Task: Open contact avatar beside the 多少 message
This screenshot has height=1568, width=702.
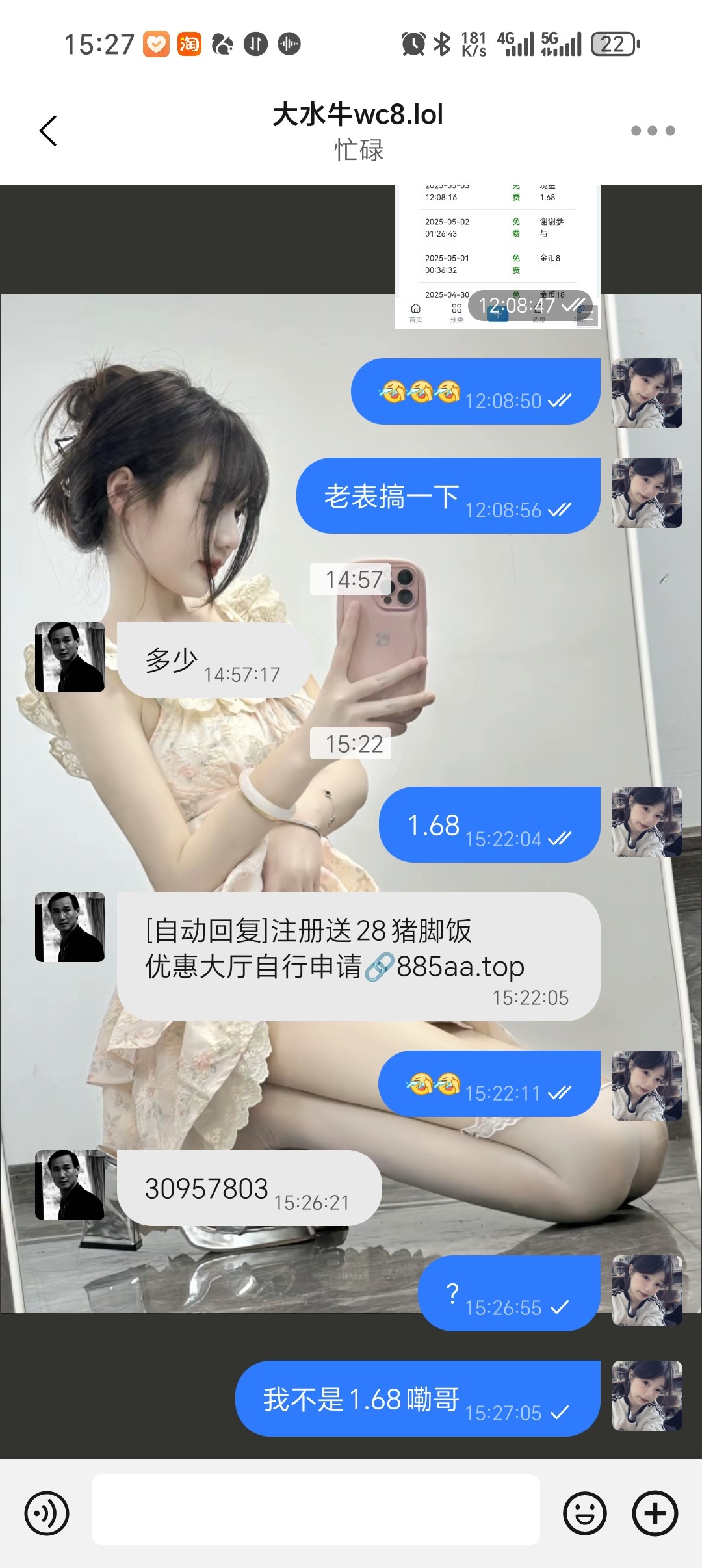Action: 70,657
